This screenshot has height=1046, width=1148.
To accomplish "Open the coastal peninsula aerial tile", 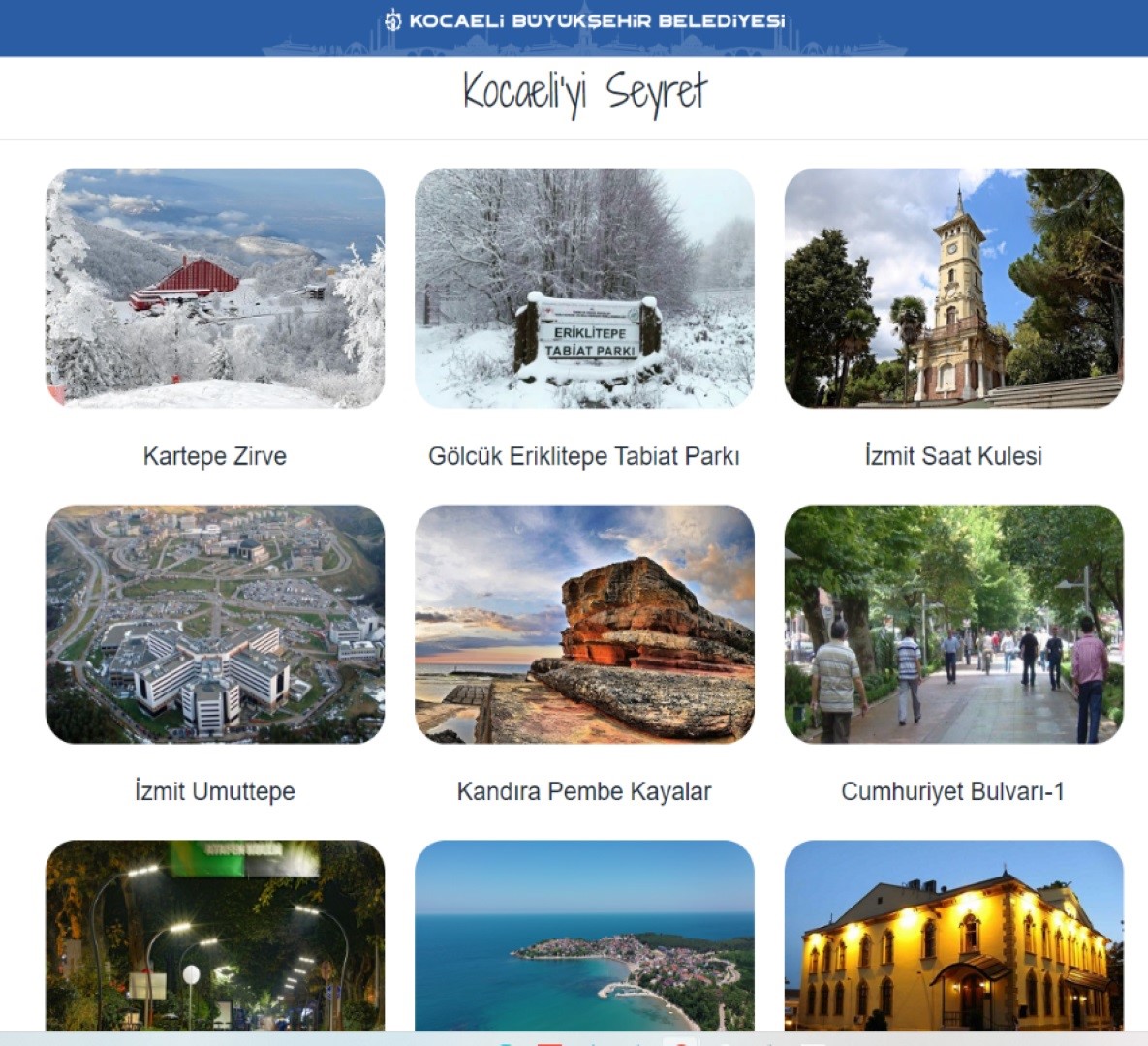I will point(584,936).
